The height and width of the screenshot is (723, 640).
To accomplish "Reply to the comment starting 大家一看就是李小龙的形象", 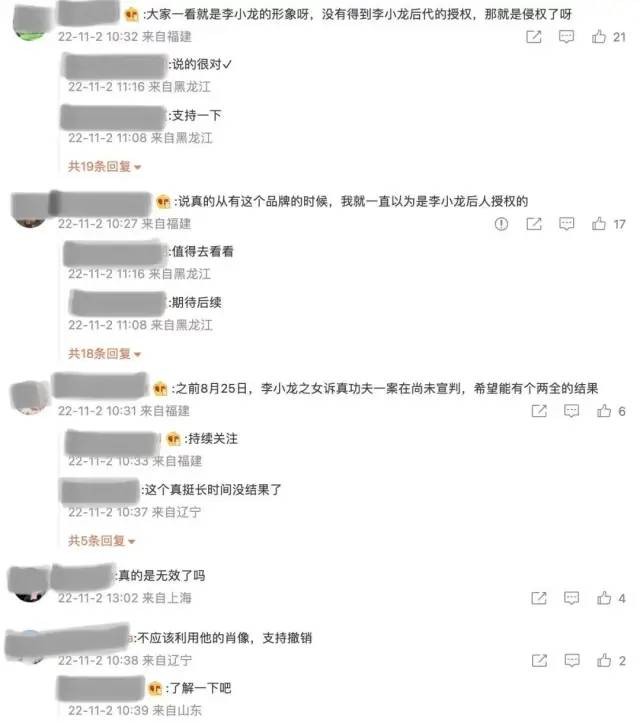I will pos(567,37).
